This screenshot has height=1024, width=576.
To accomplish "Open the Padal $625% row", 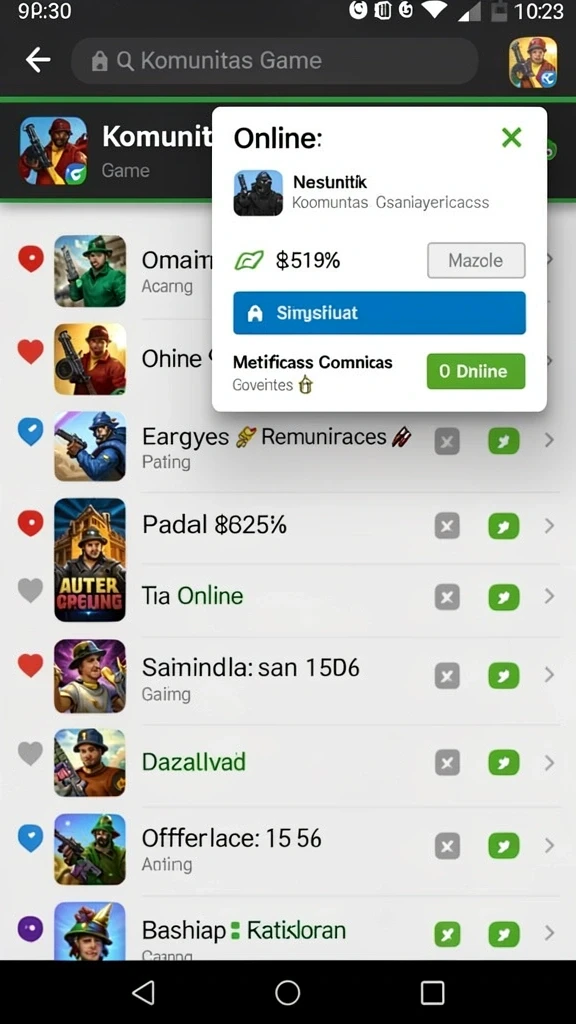I will [287, 525].
